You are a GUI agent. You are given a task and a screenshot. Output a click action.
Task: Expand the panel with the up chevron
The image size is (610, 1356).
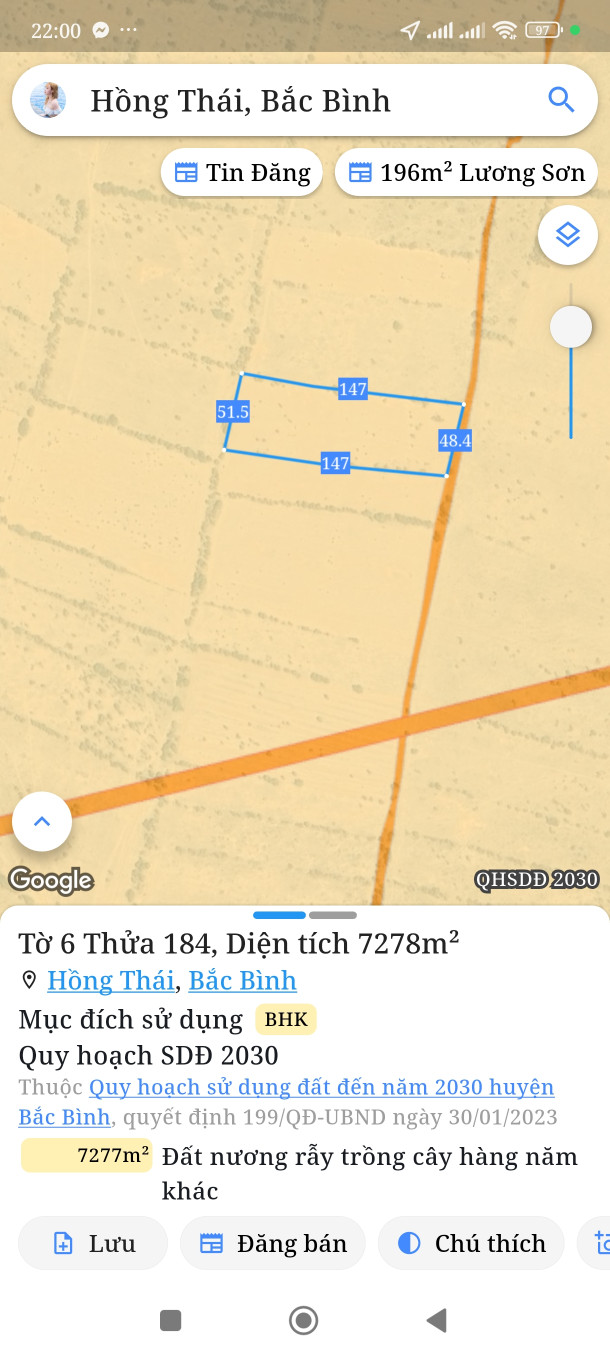(x=42, y=822)
